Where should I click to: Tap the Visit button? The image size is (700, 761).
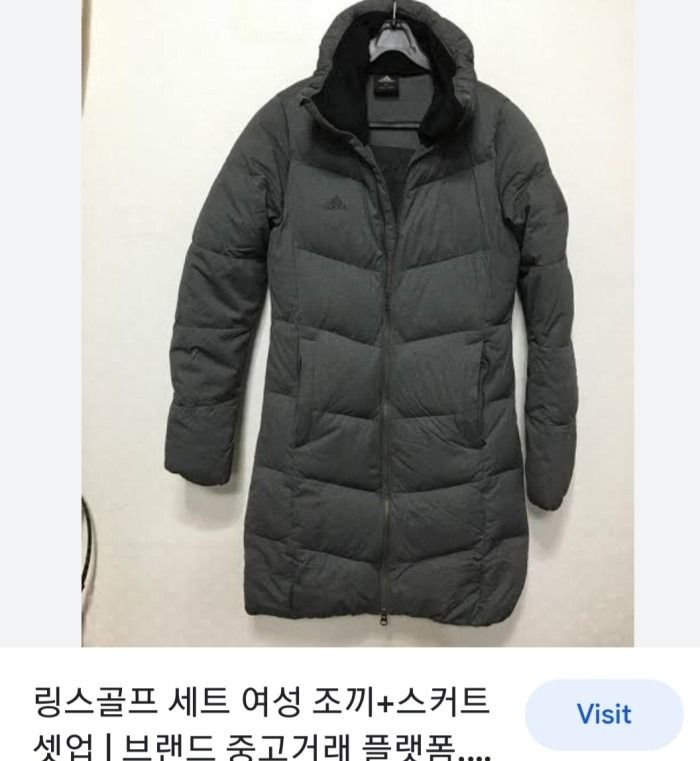[603, 714]
